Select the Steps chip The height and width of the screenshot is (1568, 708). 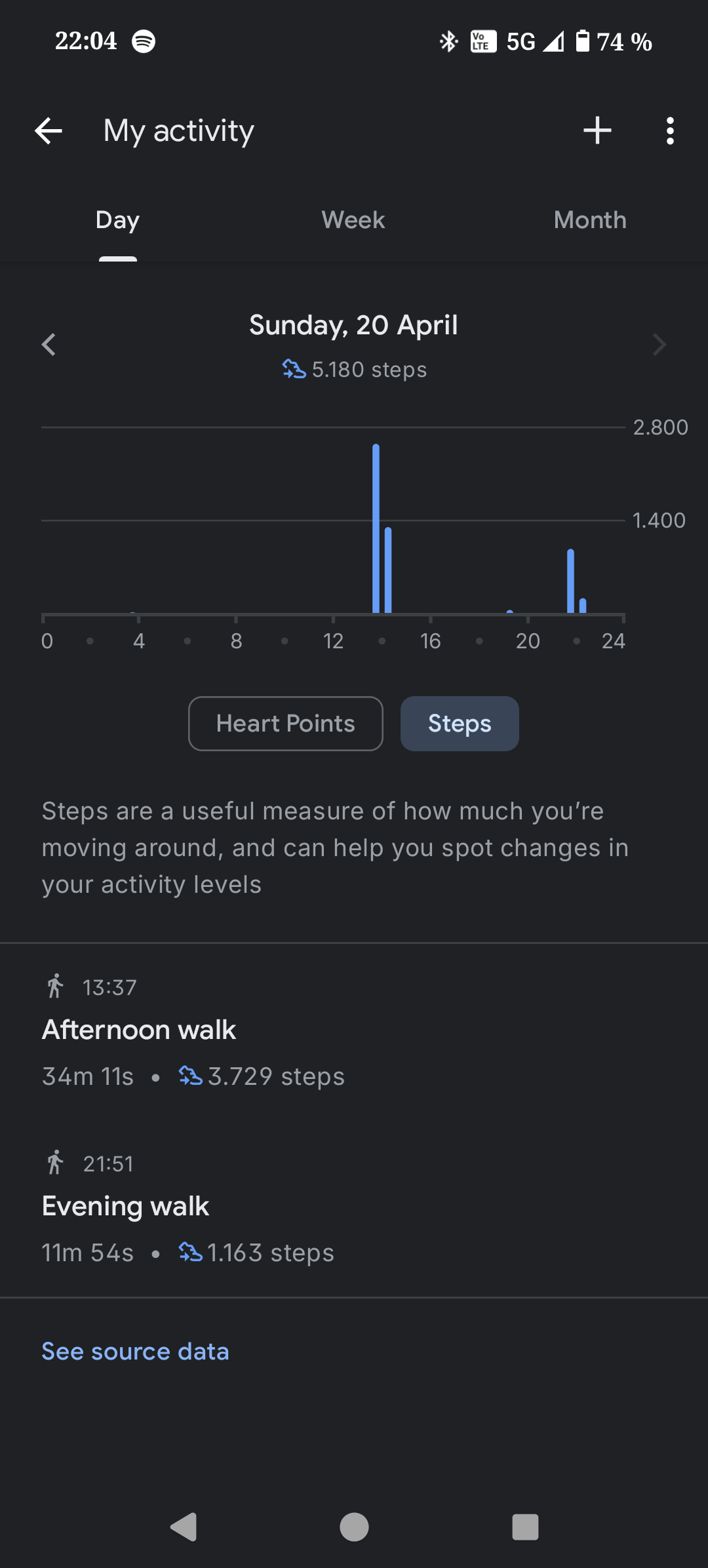[x=460, y=724]
